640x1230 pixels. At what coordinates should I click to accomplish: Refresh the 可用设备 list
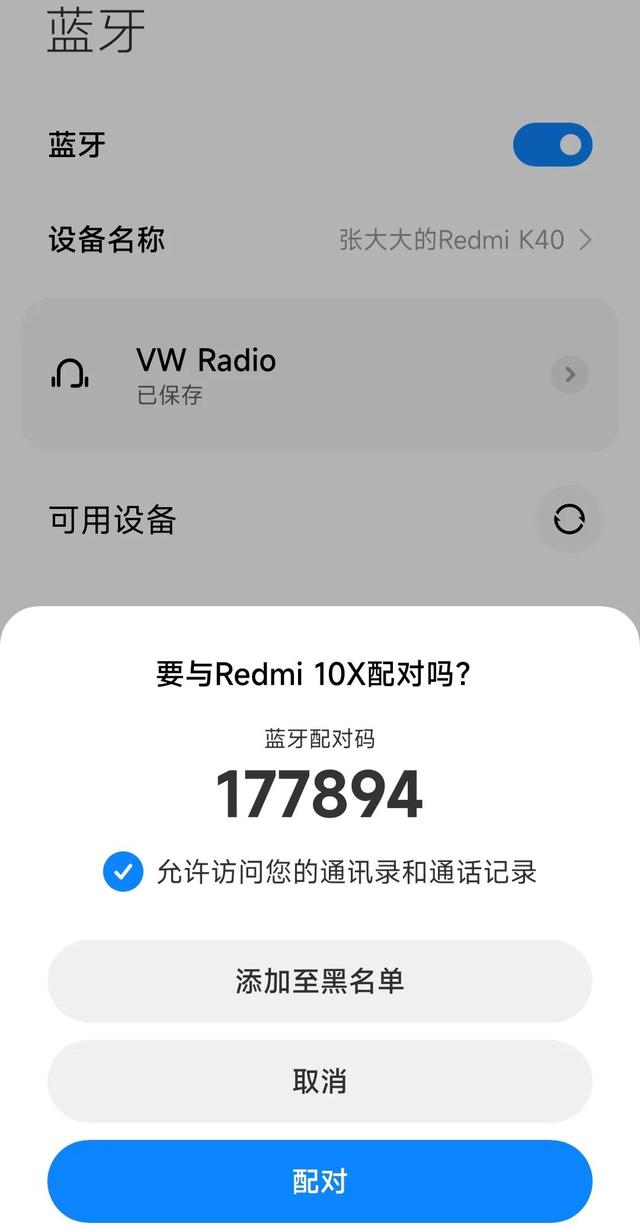(569, 520)
